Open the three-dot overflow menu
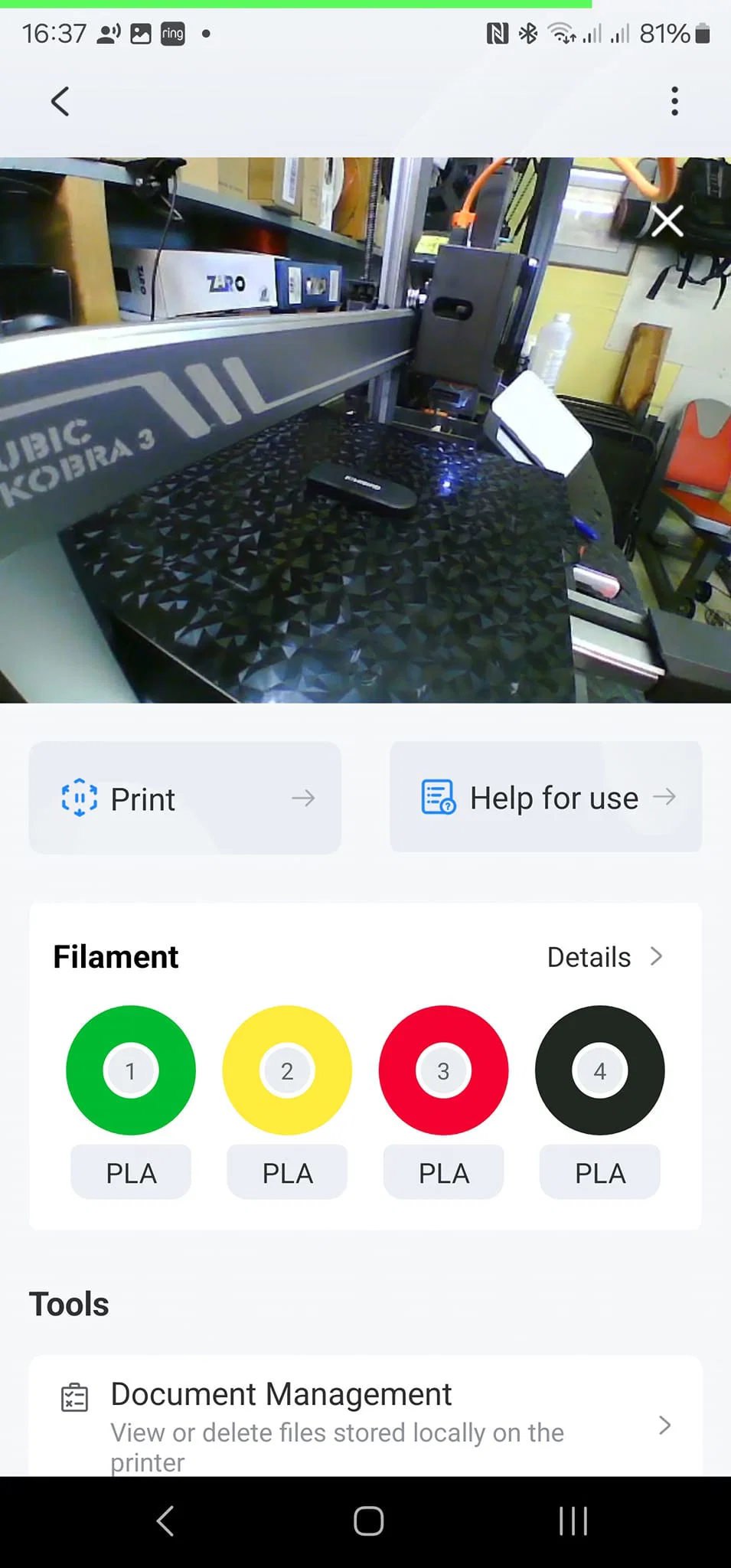This screenshot has height=1568, width=731. tap(674, 101)
